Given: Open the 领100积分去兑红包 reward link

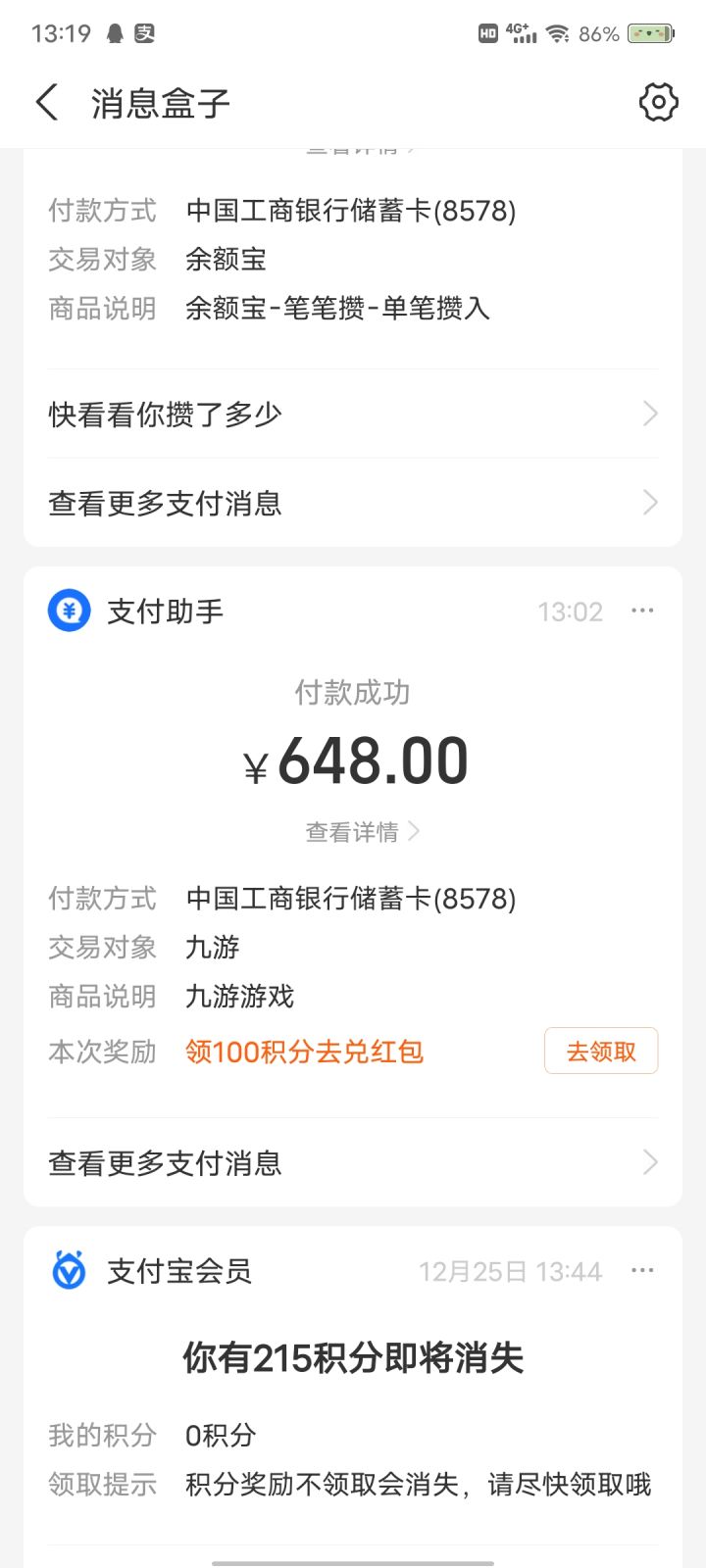Looking at the screenshot, I should click(x=304, y=1052).
